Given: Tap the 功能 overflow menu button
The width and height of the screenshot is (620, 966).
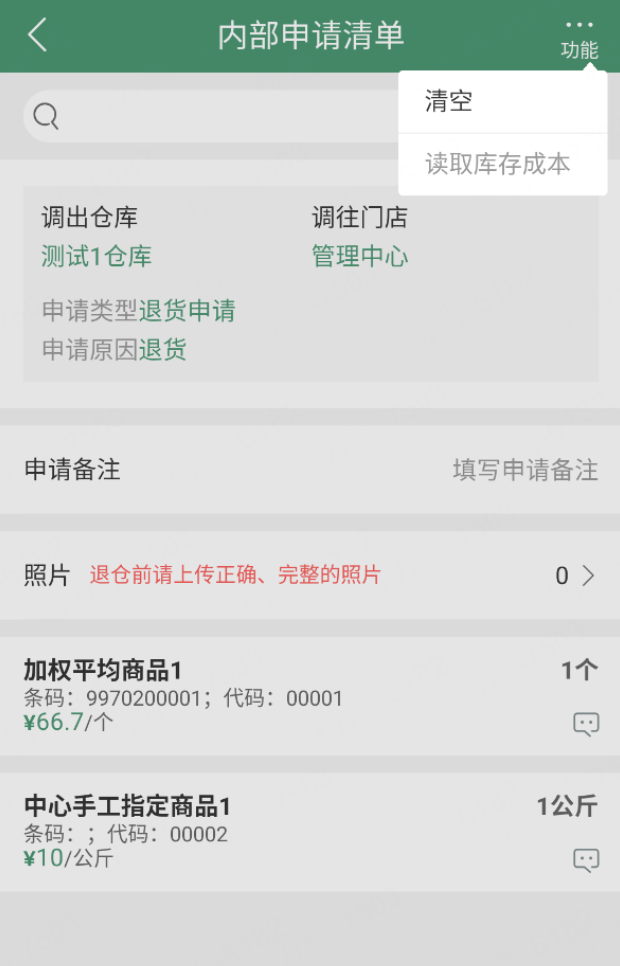Looking at the screenshot, I should pyautogui.click(x=579, y=38).
